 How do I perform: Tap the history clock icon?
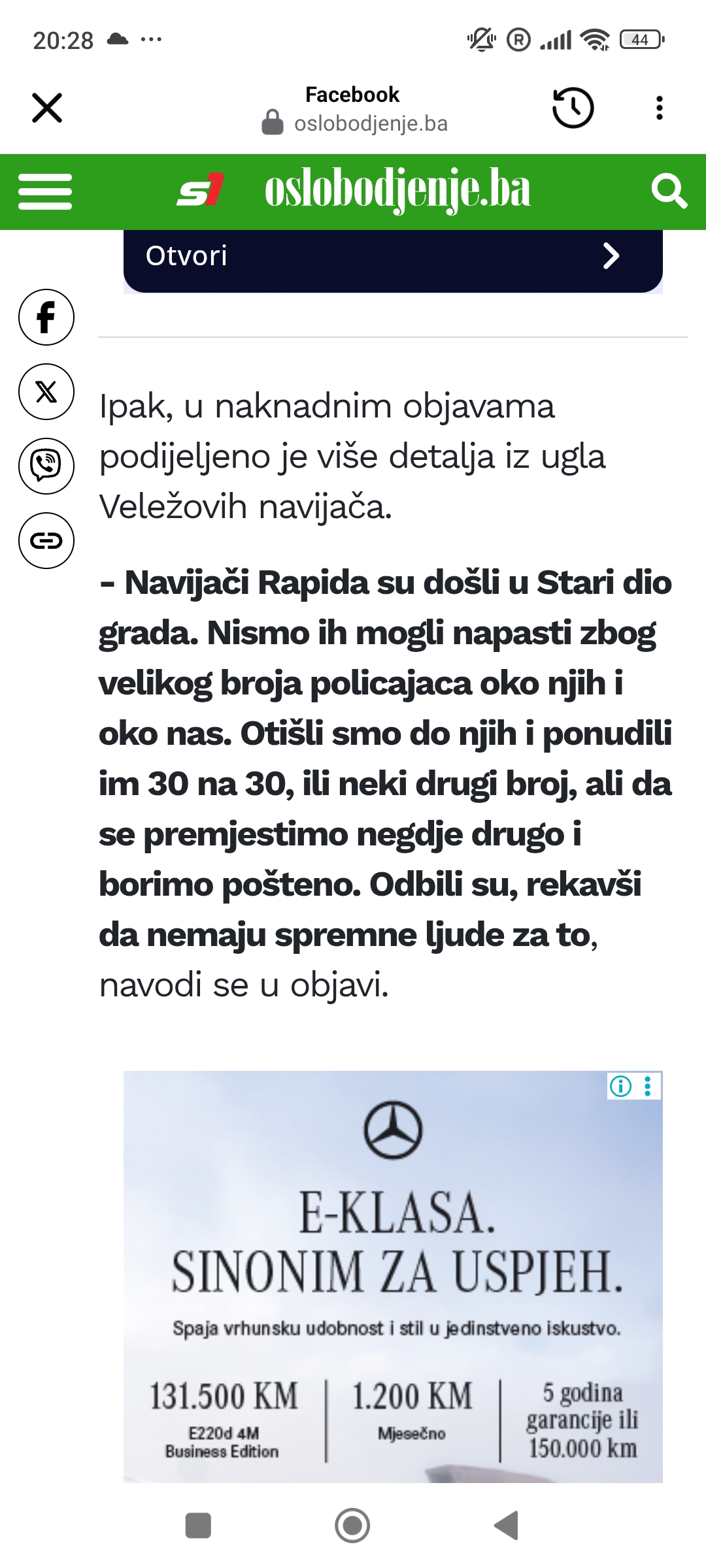[573, 108]
